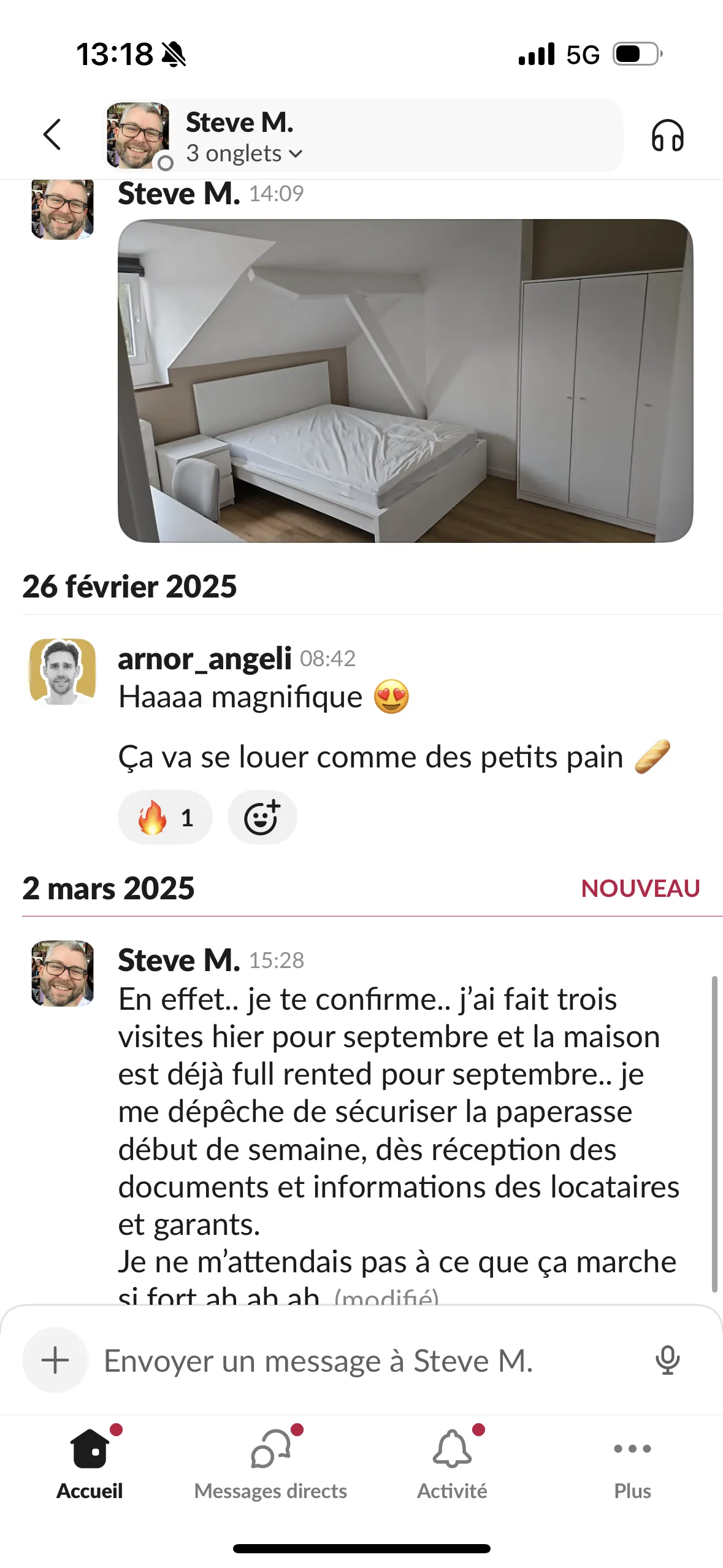
Task: Focus the message field to Steve M.
Action: (x=368, y=1361)
